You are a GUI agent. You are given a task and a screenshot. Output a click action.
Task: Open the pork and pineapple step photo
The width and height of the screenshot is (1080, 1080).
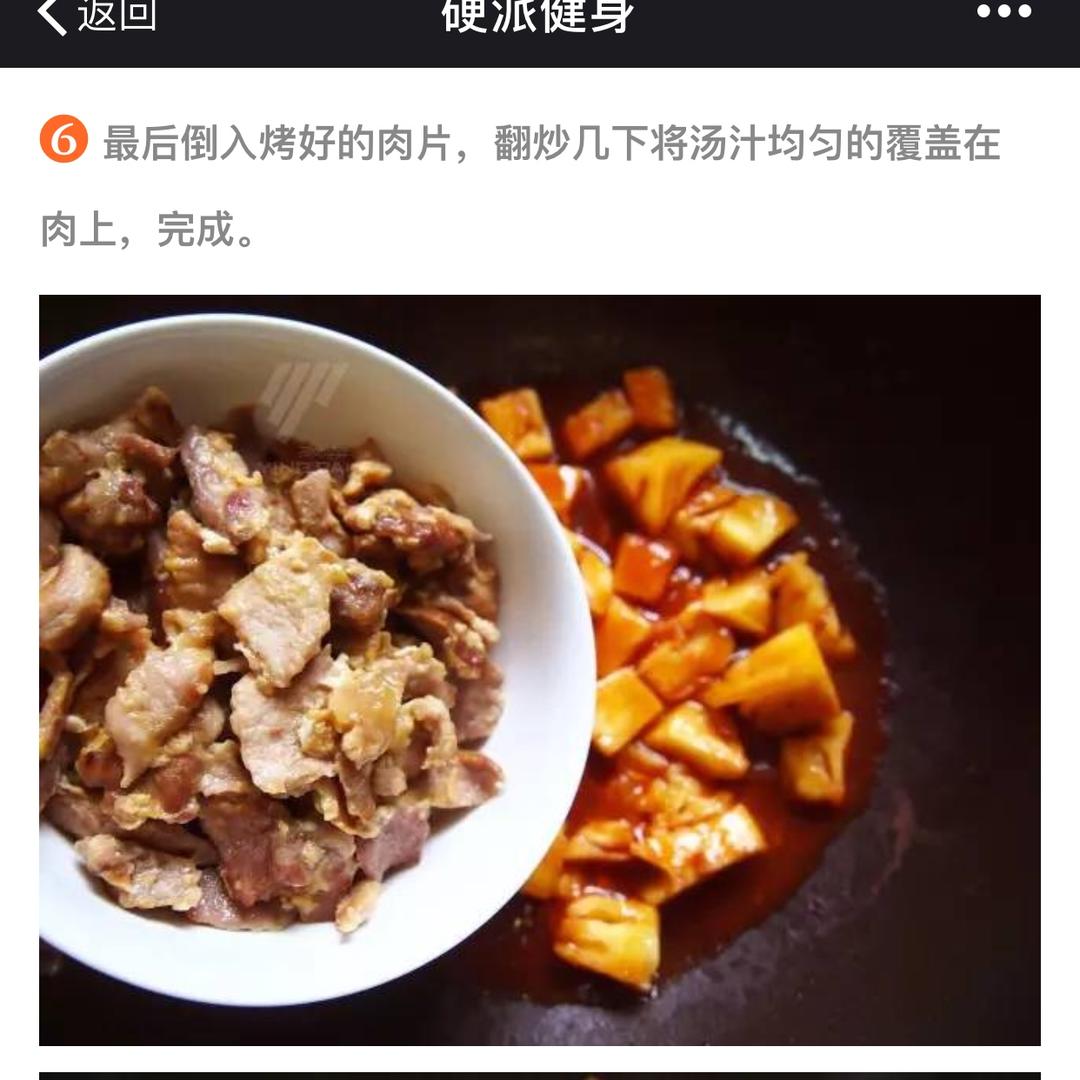pos(540,670)
